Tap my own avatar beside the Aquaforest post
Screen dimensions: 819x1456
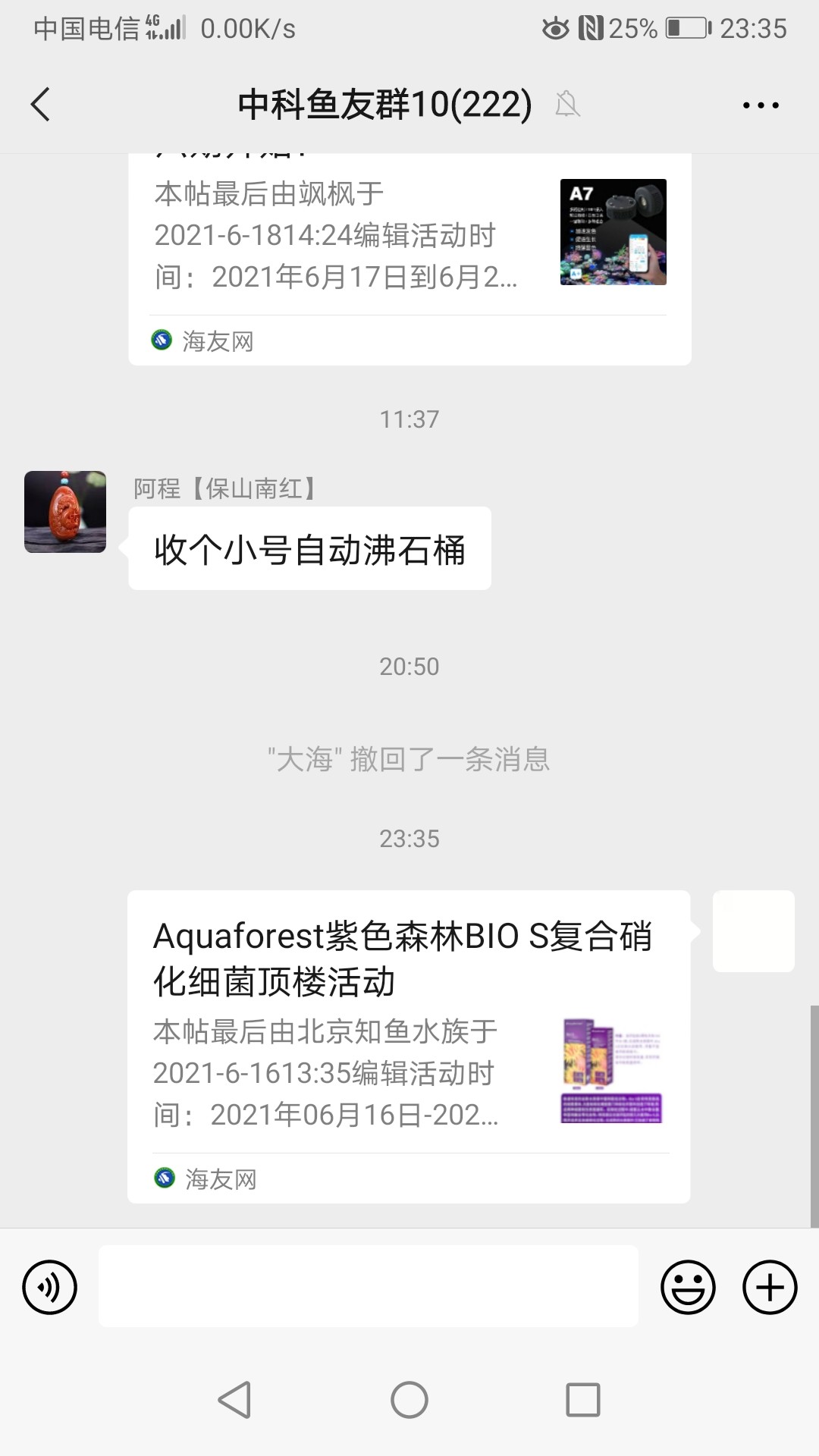click(753, 931)
